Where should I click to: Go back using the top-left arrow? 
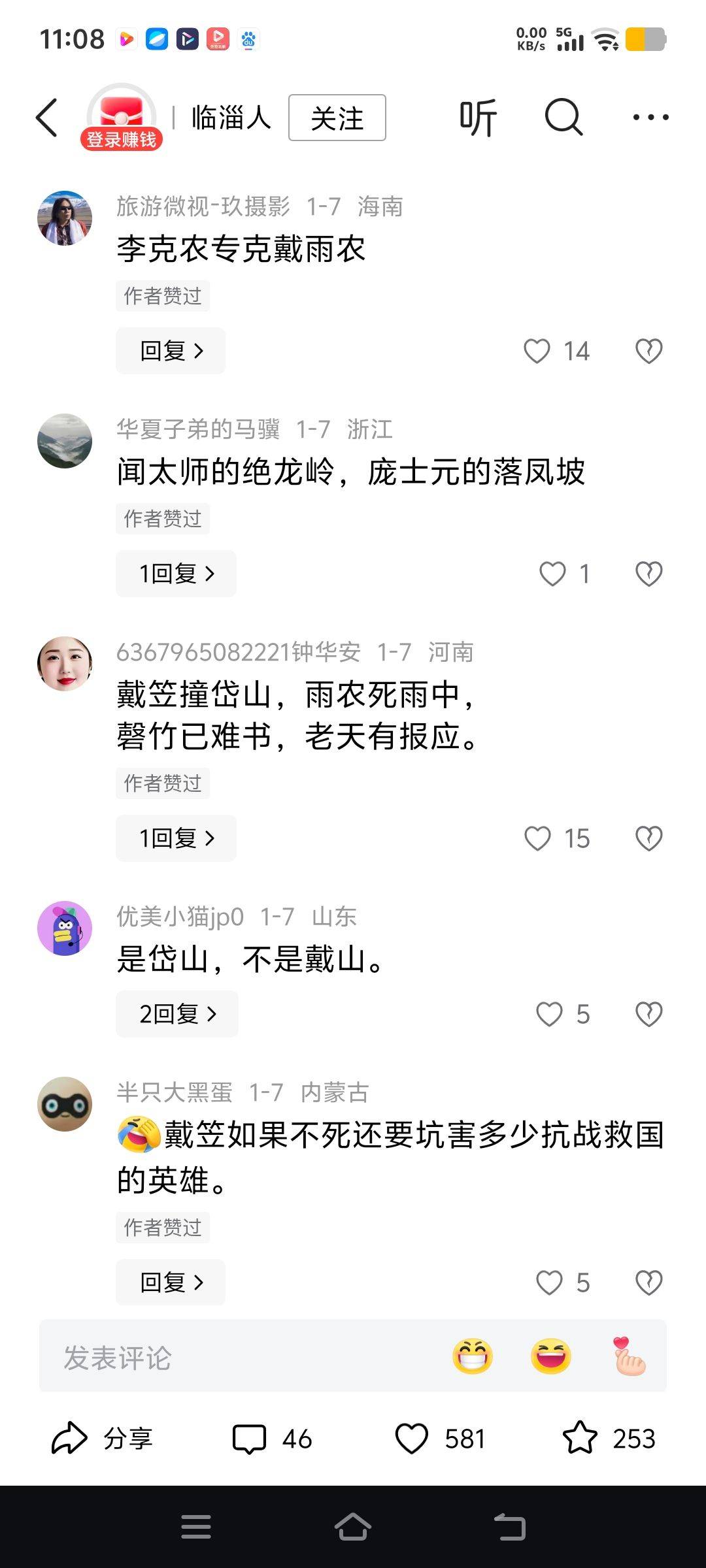point(47,118)
